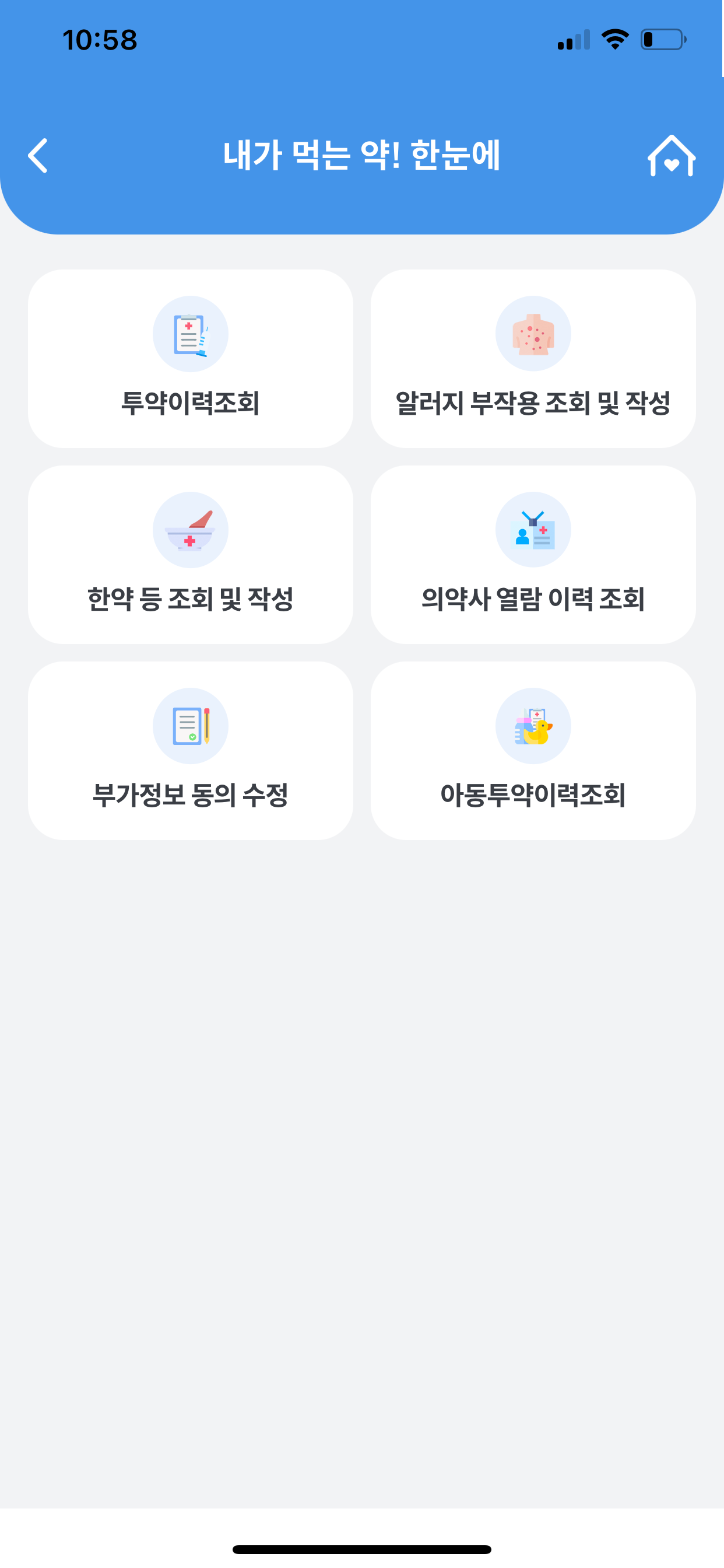This screenshot has width=724, height=1568.
Task: Open 한약 등 조회 및 작성
Action: pyautogui.click(x=191, y=555)
